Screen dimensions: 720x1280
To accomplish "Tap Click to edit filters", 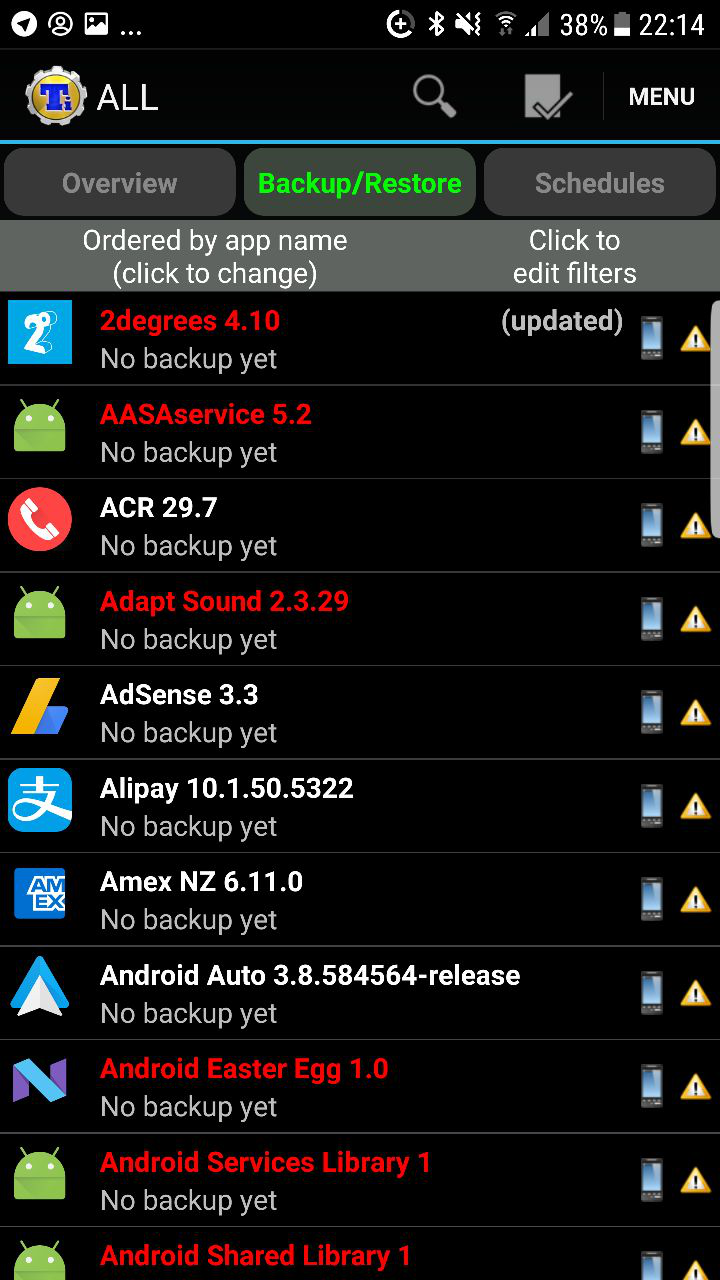I will (x=575, y=256).
